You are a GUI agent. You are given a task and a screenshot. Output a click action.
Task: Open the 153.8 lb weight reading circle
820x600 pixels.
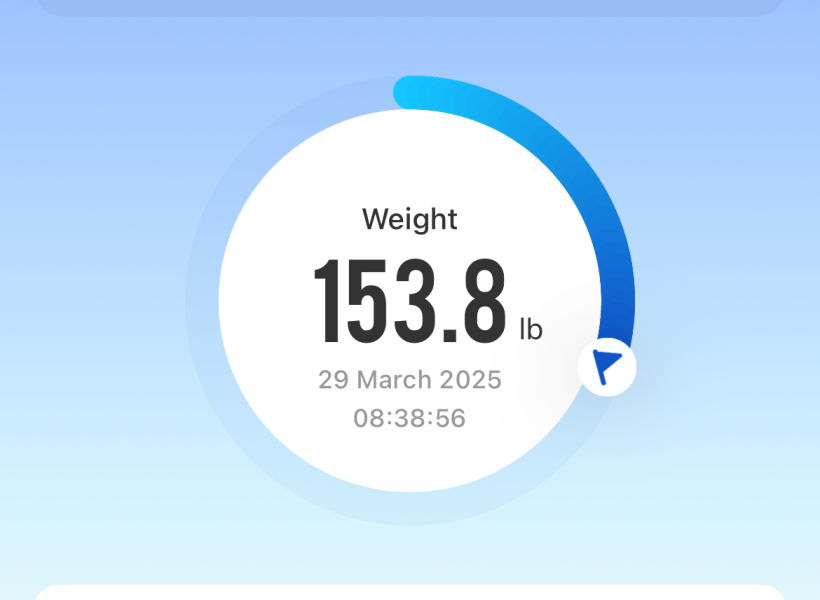click(410, 300)
